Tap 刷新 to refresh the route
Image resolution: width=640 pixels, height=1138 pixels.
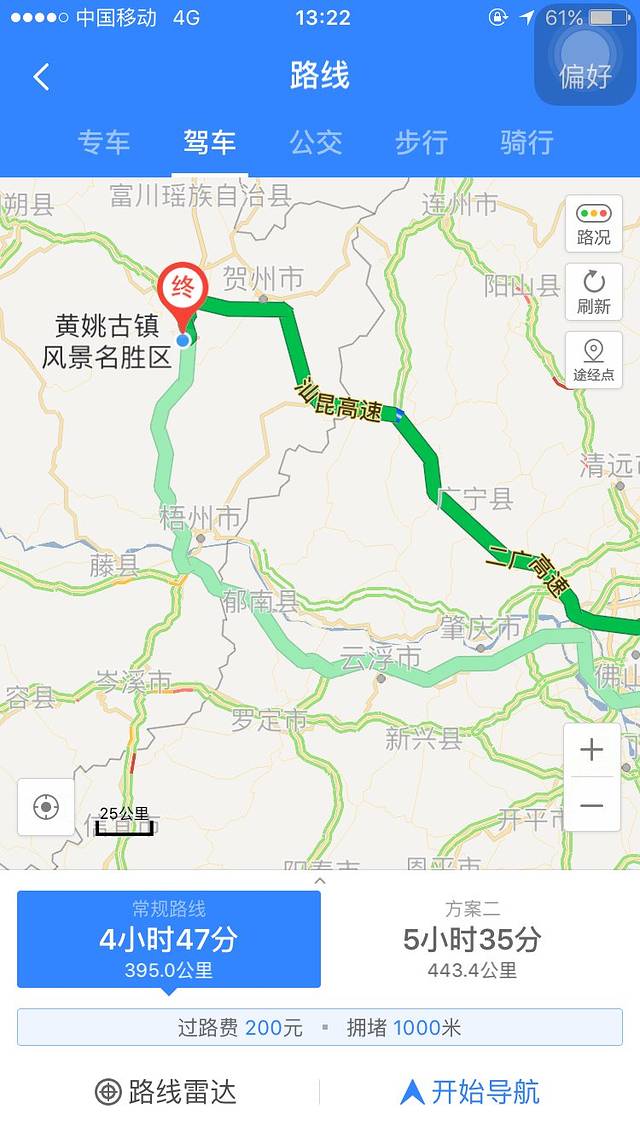(x=594, y=292)
